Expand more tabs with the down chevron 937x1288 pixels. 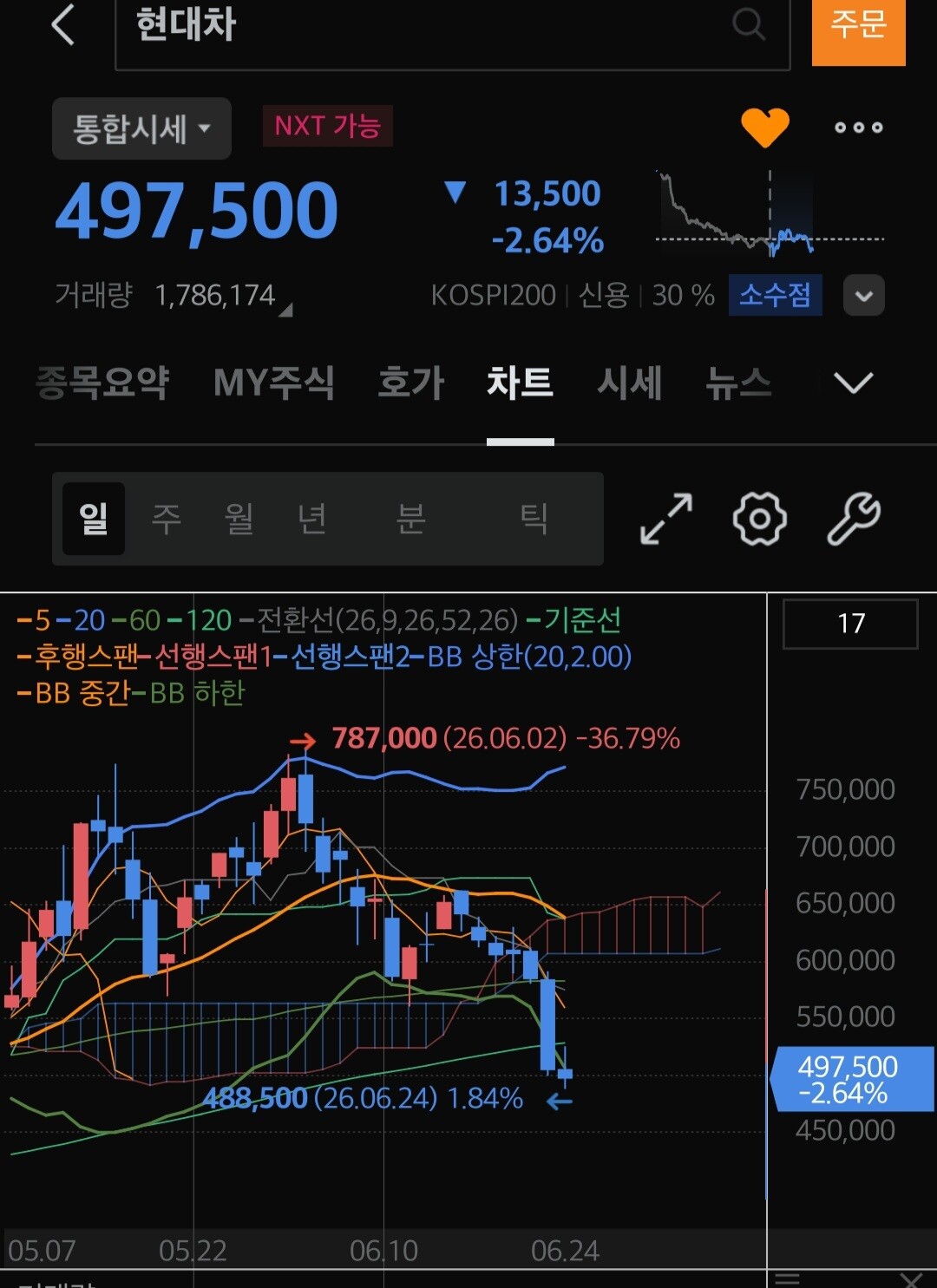853,382
